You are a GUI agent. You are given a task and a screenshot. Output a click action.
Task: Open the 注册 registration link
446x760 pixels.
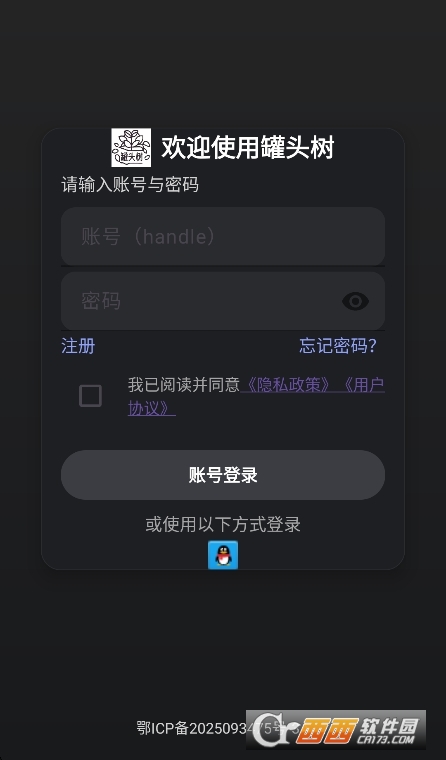pos(78,346)
